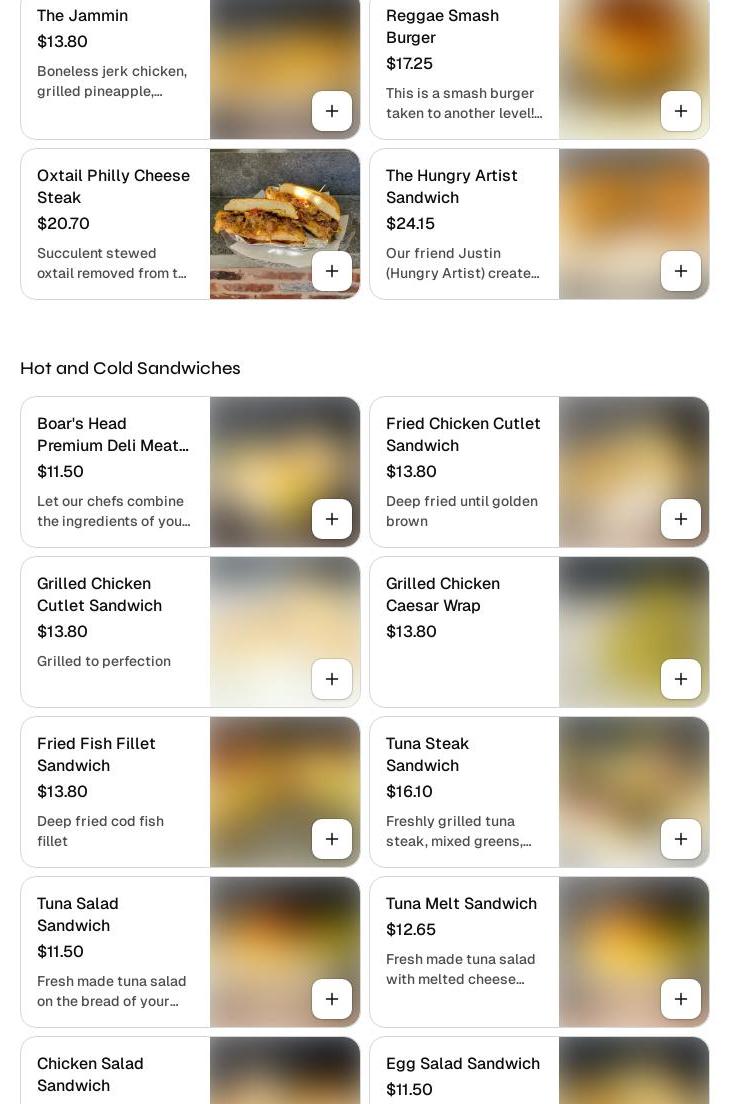Tap plus on Tuna Salad Sandwich

[332, 999]
